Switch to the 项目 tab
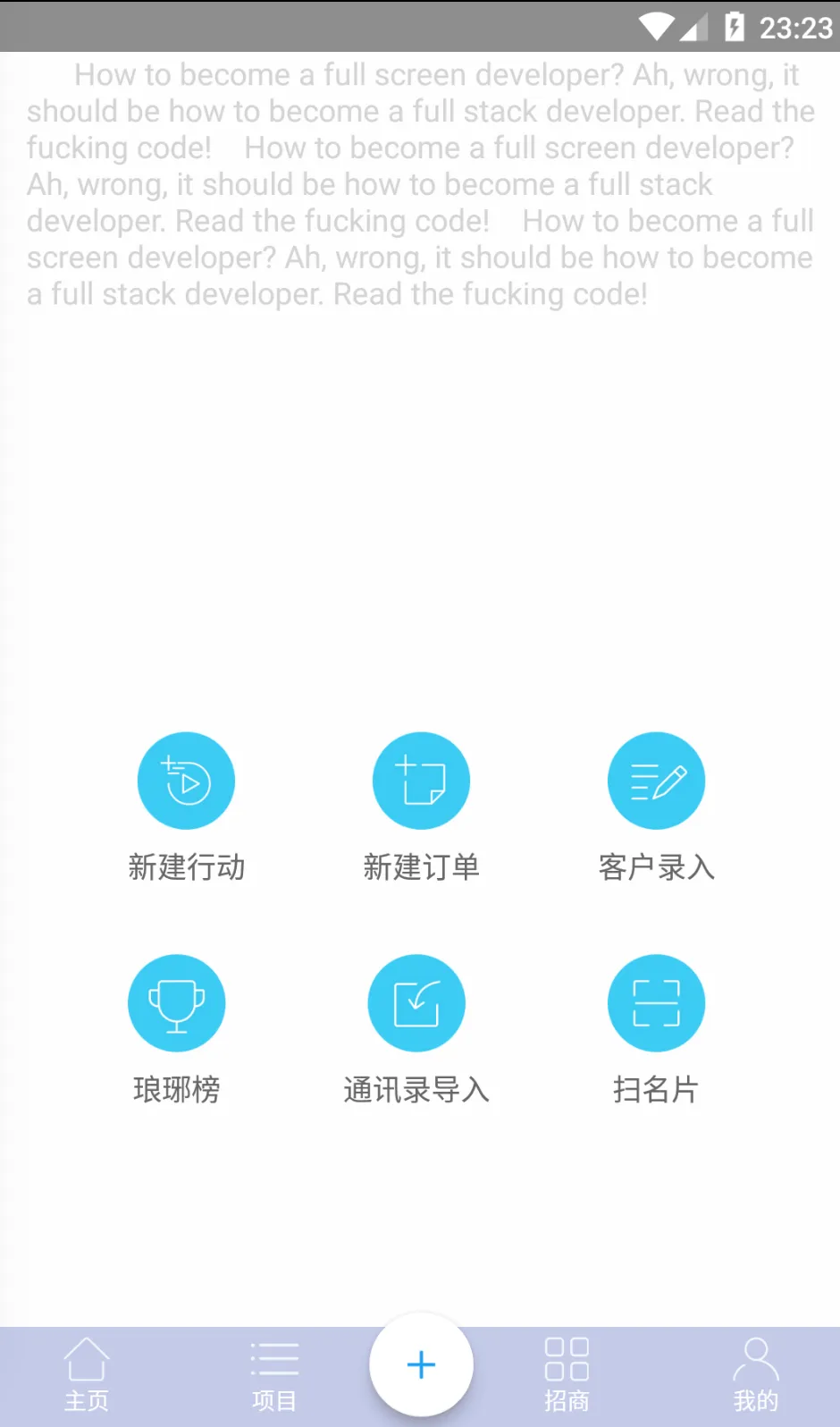840x1427 pixels. (x=274, y=1375)
